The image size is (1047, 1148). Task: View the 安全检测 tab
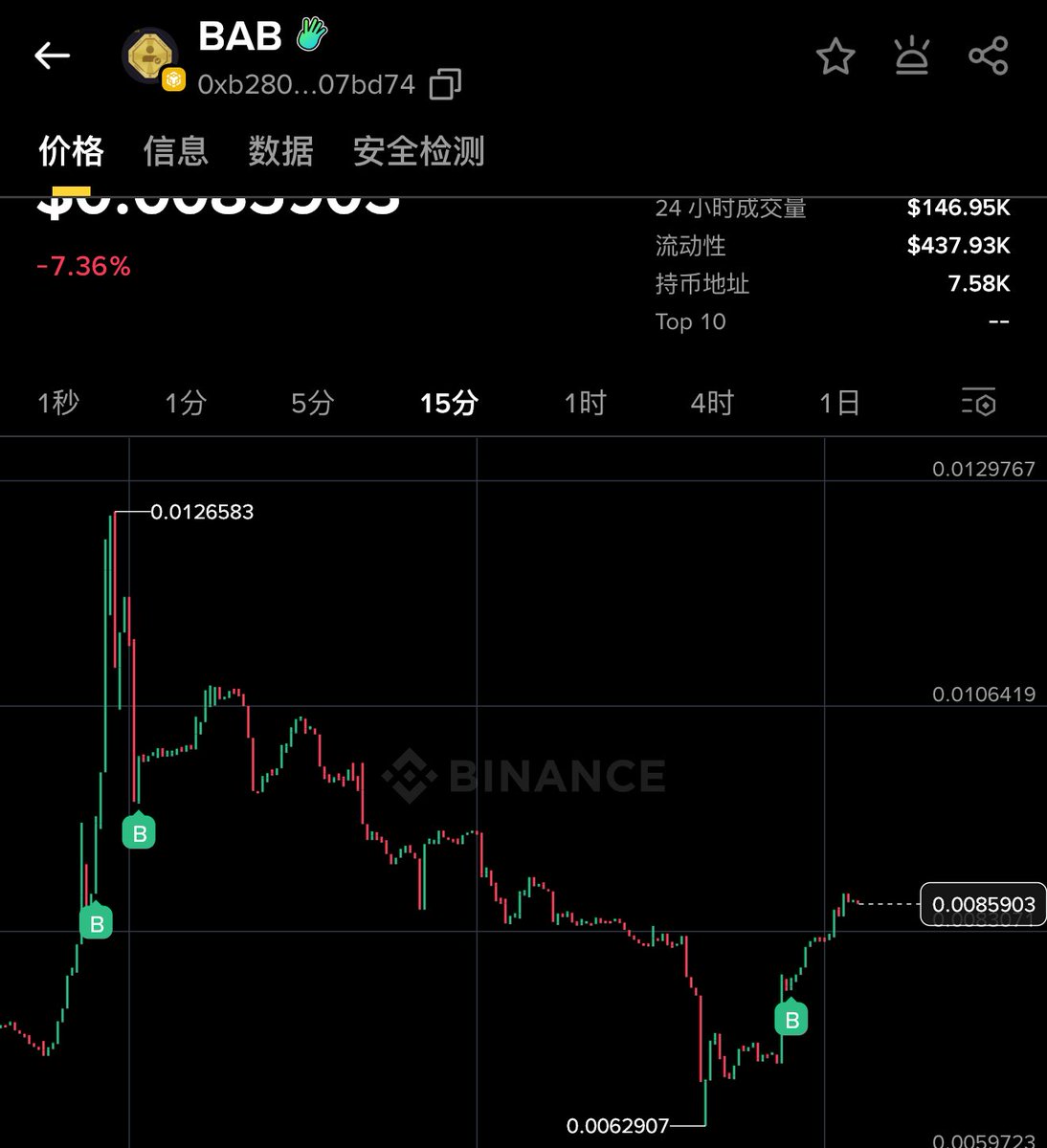pyautogui.click(x=418, y=151)
